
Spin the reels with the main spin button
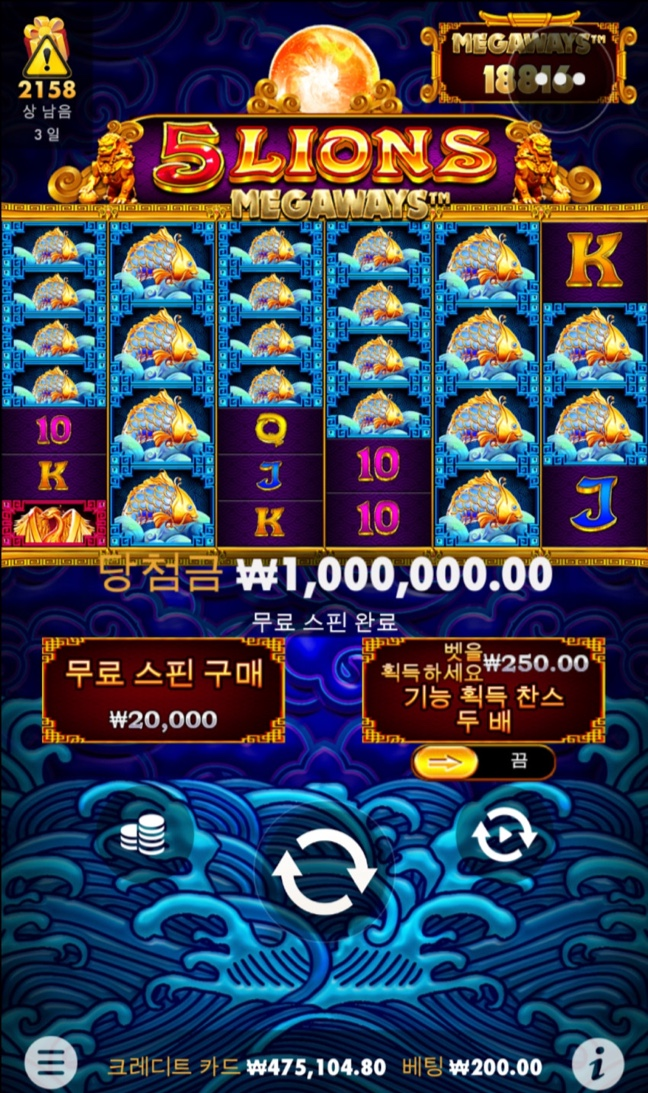324,871
